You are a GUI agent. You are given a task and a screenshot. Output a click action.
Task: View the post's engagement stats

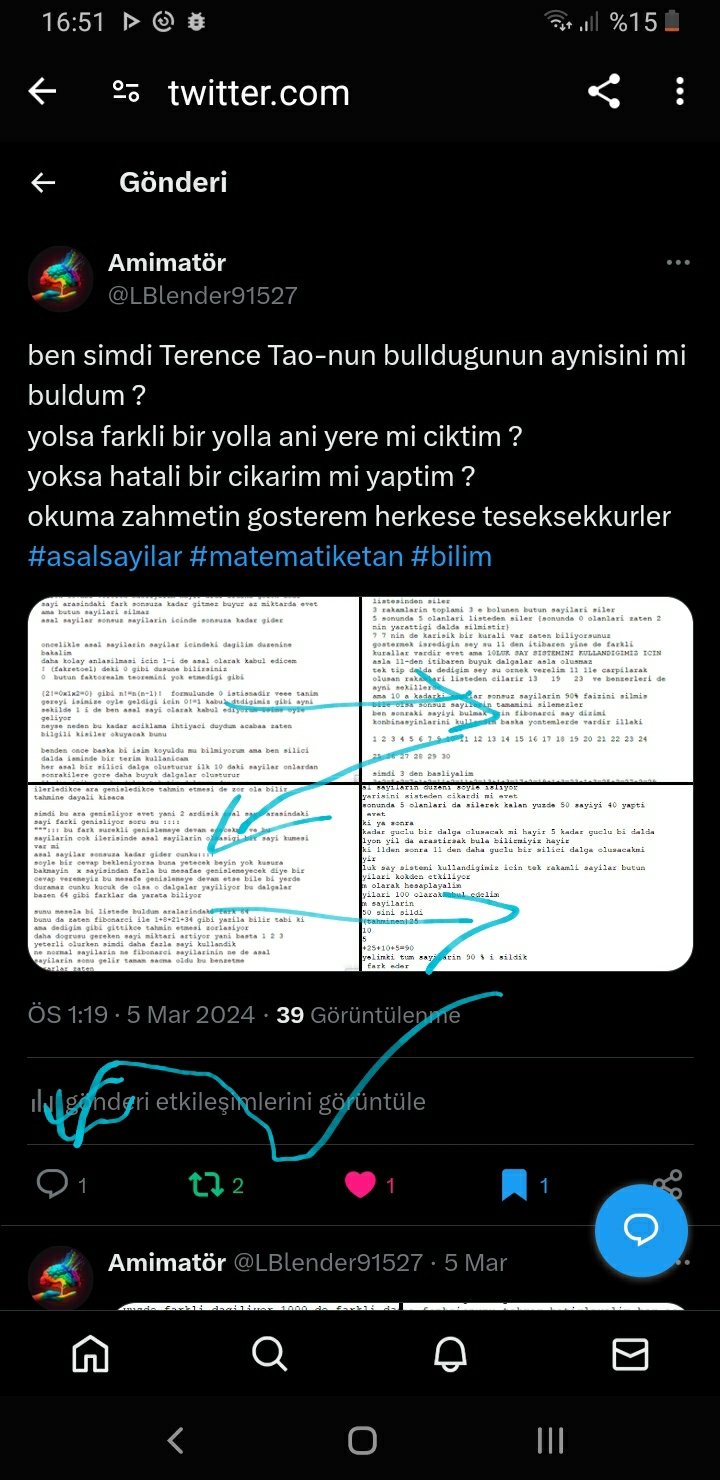pyautogui.click(x=230, y=1102)
